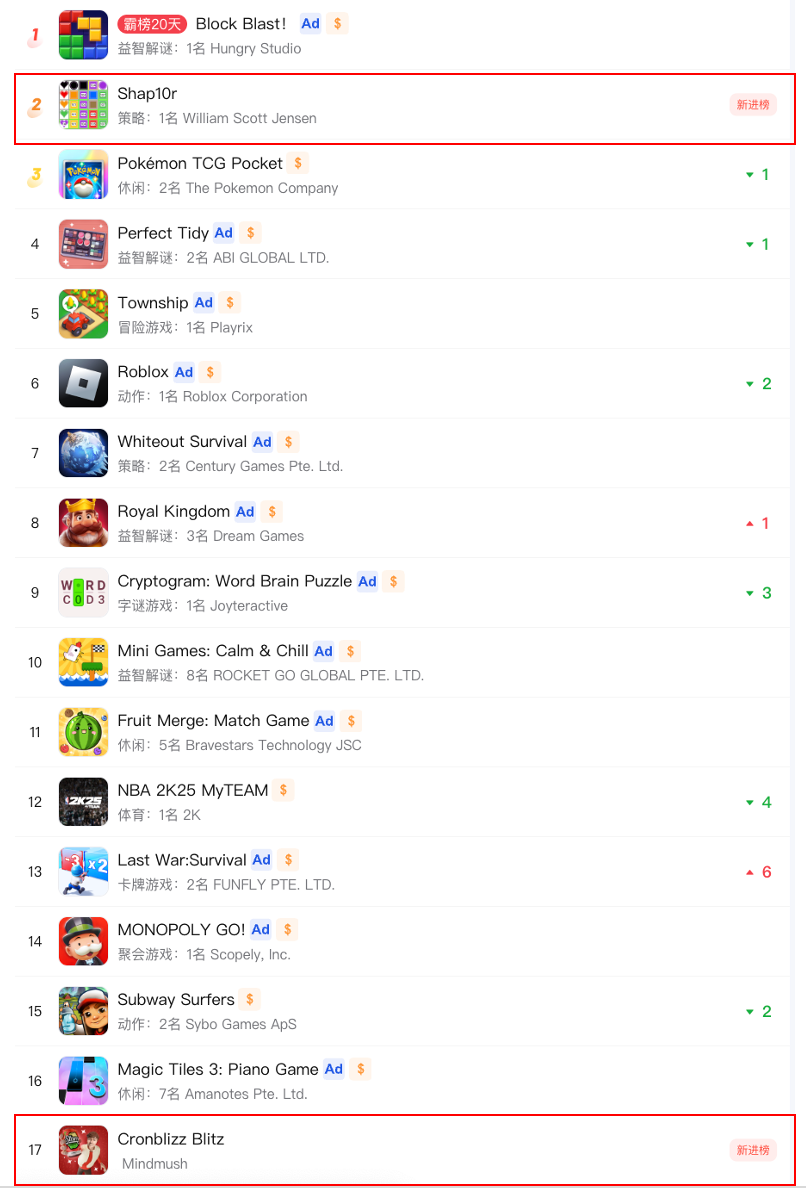
Task: Open the Shap10r ranking entry
Action: (x=147, y=94)
